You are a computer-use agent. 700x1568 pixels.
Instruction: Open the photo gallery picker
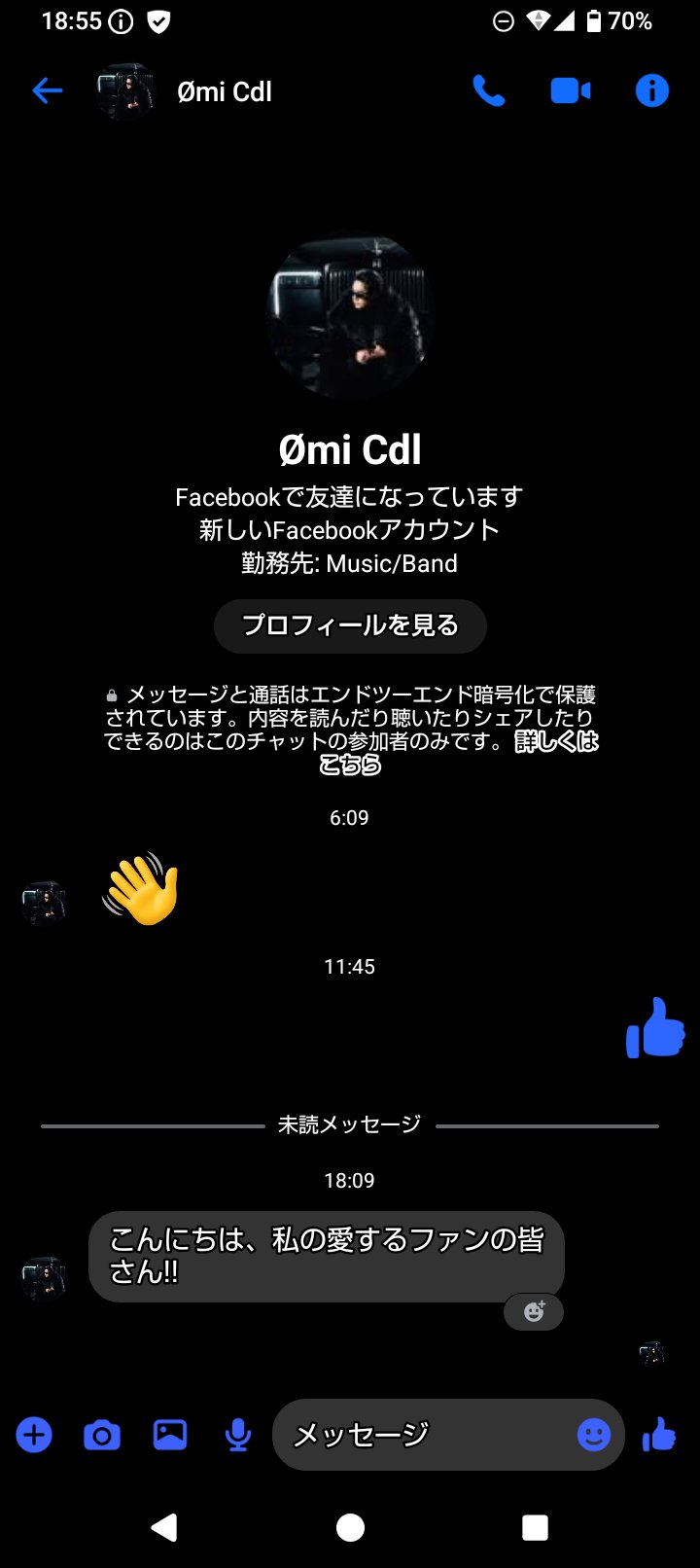point(170,1435)
